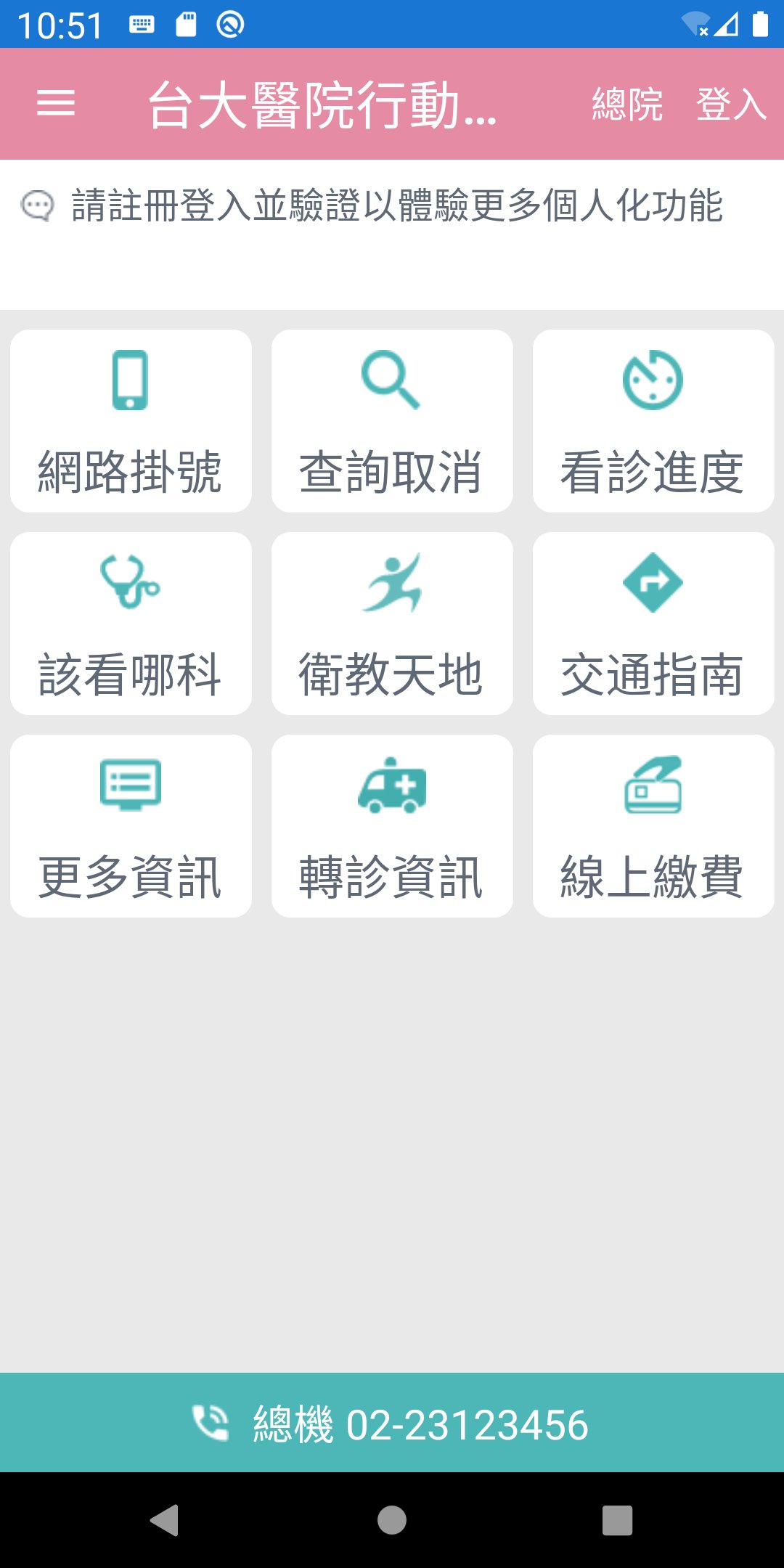Open 網路掛號 online registration
The image size is (784, 1568).
pos(131,421)
